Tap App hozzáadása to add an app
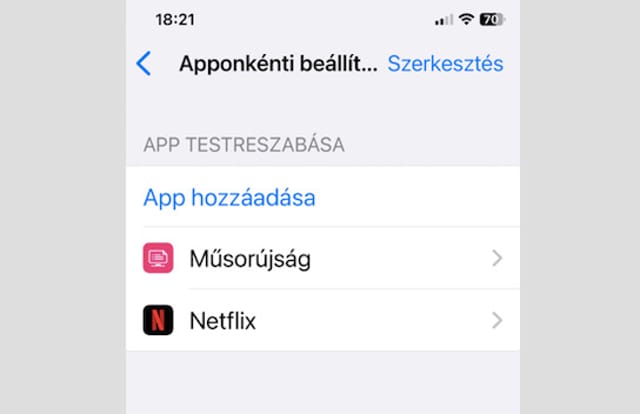 point(230,198)
